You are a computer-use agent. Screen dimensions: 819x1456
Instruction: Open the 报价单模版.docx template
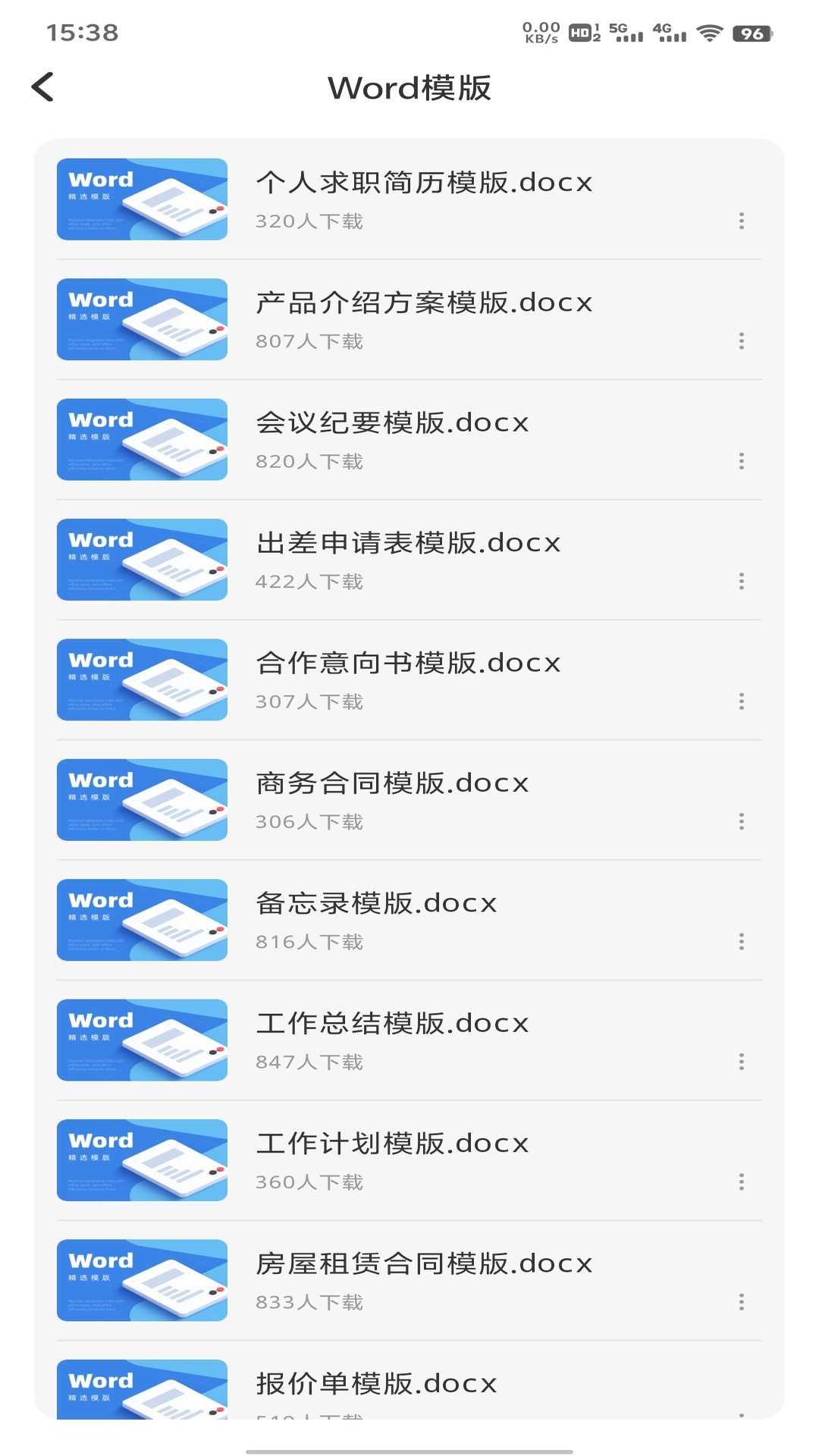tap(374, 1382)
